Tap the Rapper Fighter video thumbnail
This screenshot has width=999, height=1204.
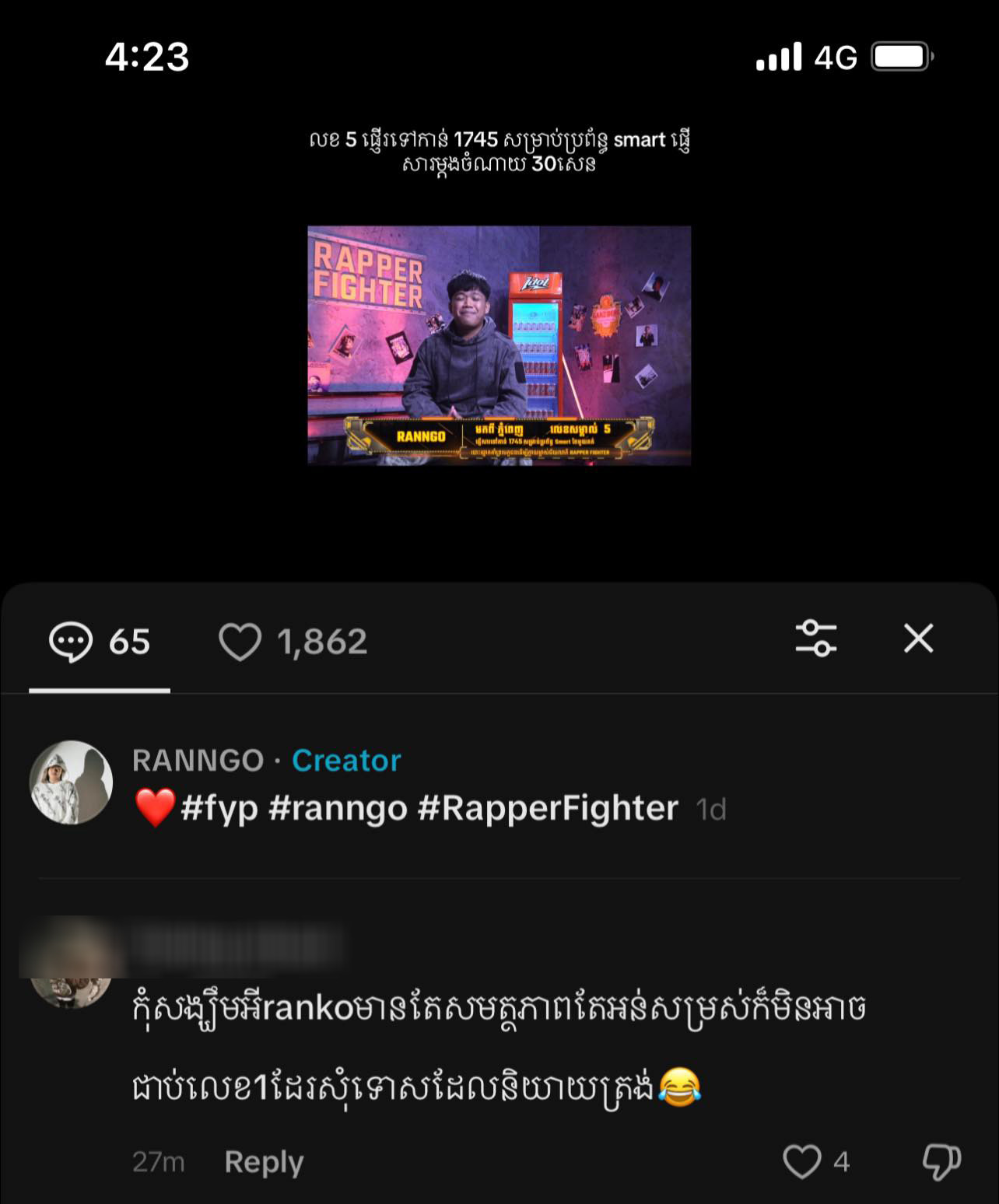[499, 345]
